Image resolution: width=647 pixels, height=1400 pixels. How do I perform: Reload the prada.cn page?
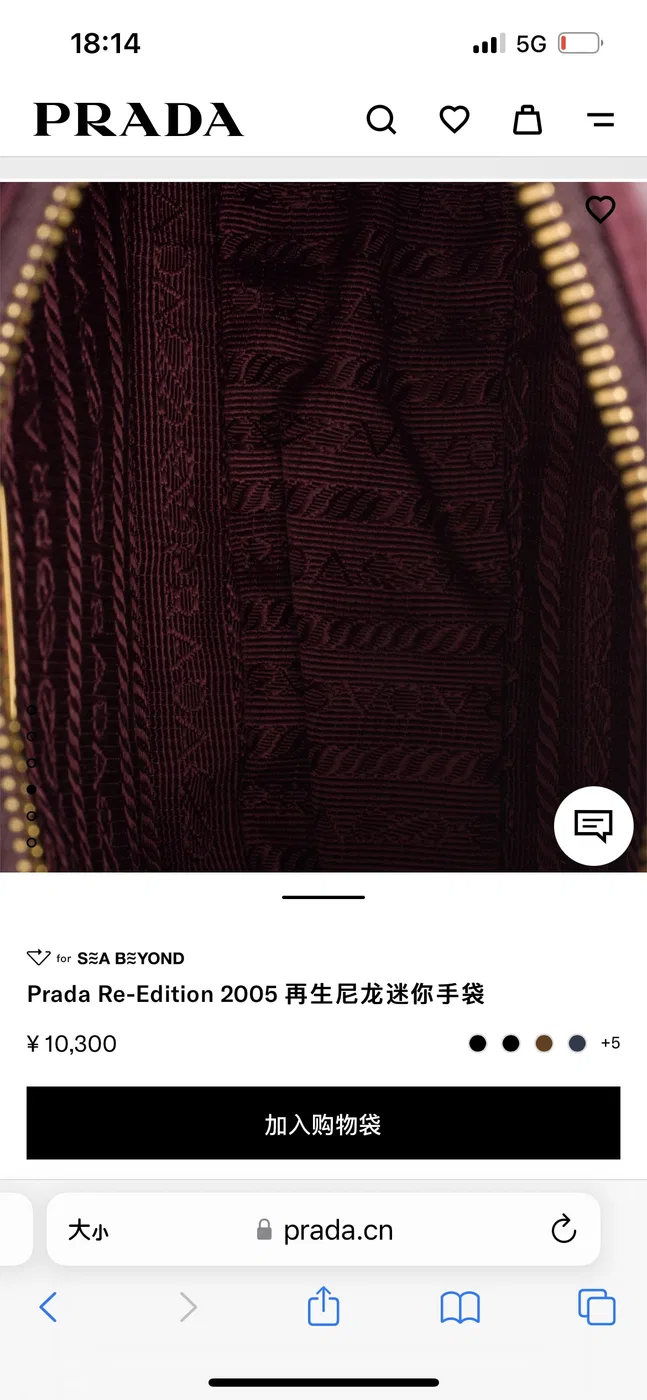click(564, 1229)
